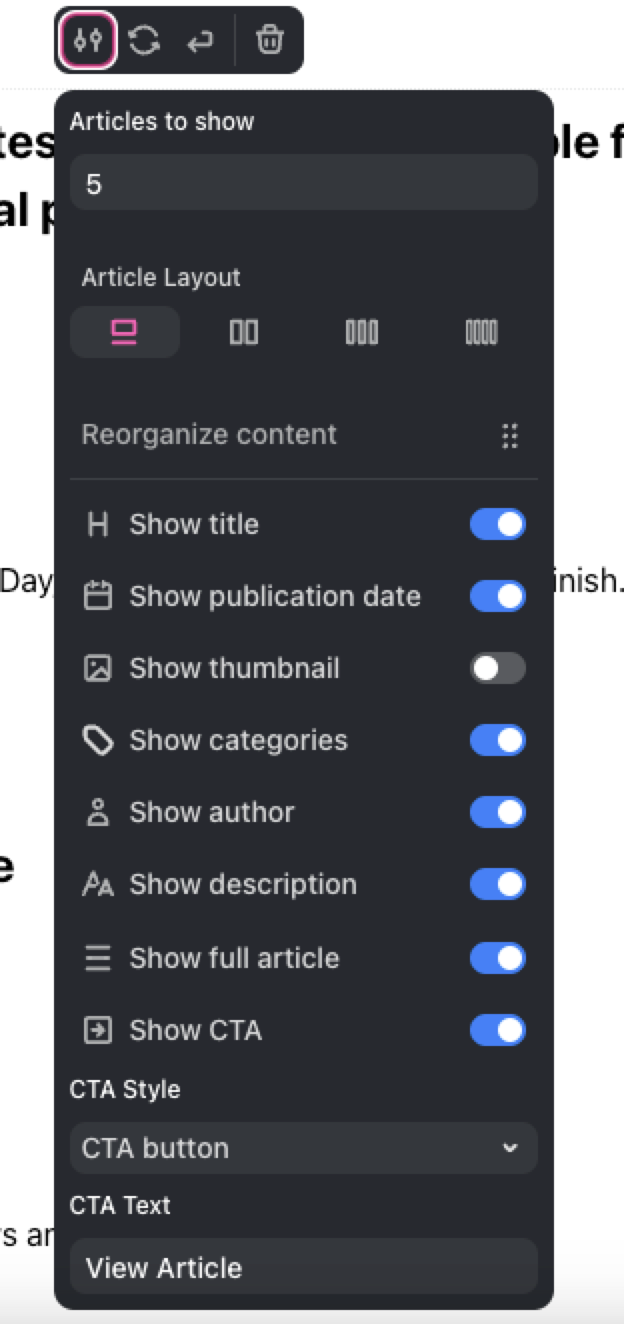
Task: Disable Show publication date
Action: coord(497,596)
